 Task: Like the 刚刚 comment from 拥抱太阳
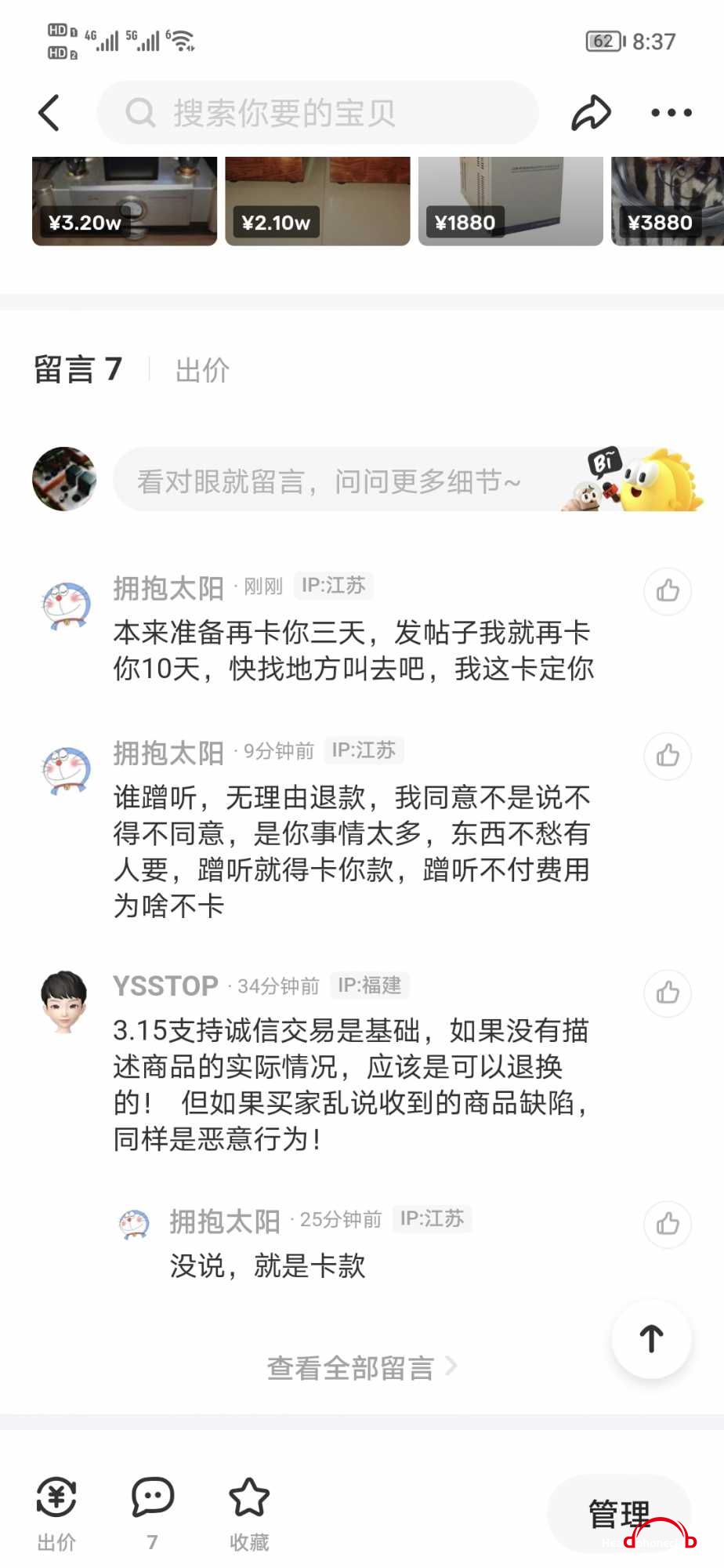(668, 590)
